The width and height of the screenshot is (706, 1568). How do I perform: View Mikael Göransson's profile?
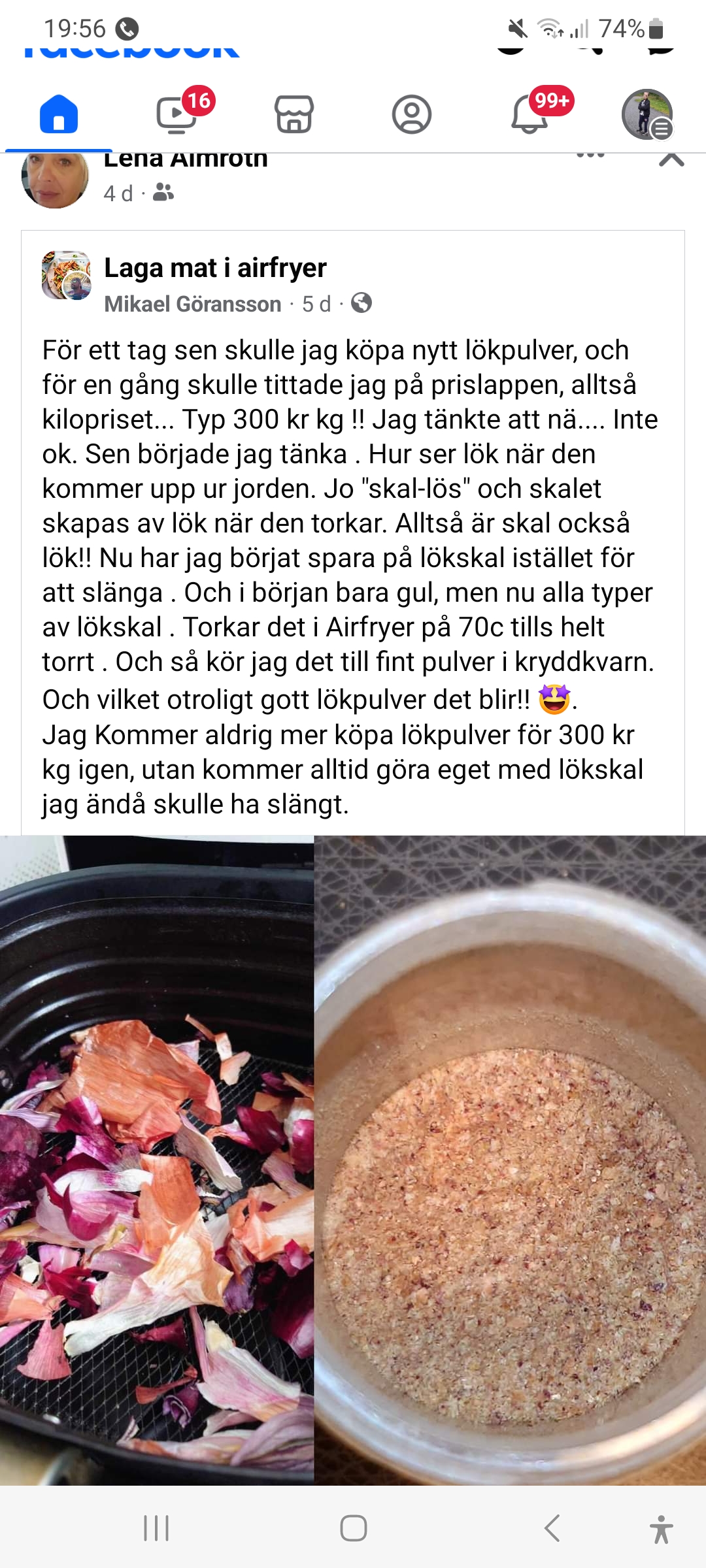192,304
